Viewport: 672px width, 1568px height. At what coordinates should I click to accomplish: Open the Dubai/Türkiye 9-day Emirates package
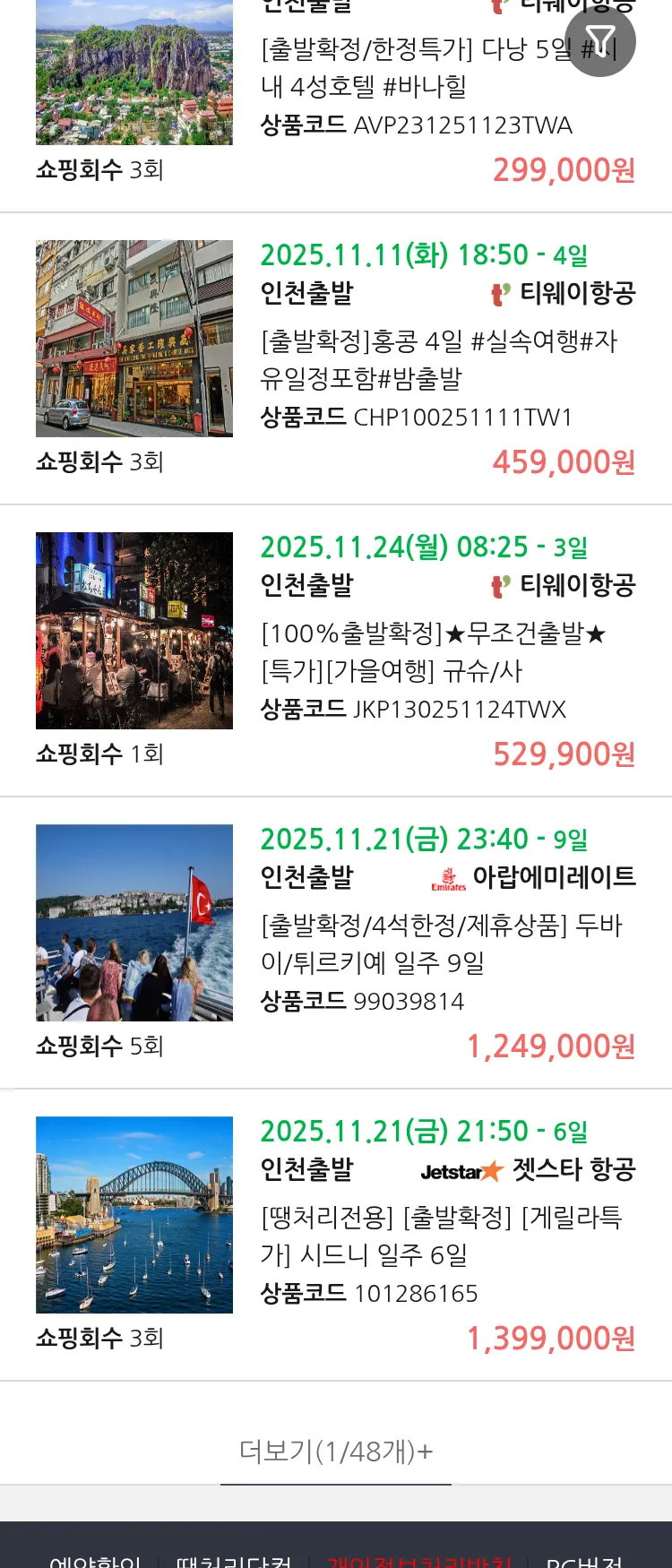[441, 943]
